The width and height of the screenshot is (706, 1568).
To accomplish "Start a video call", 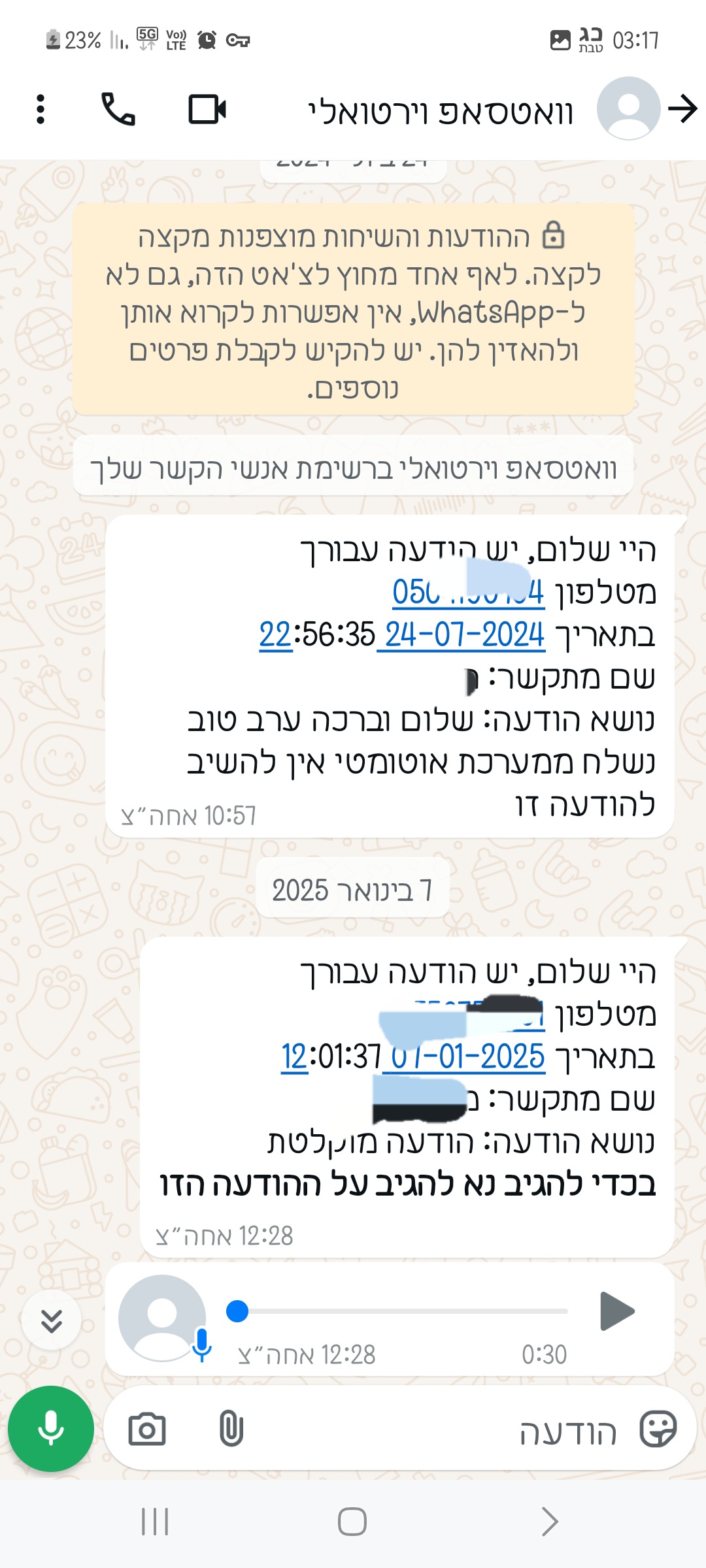I will [207, 109].
